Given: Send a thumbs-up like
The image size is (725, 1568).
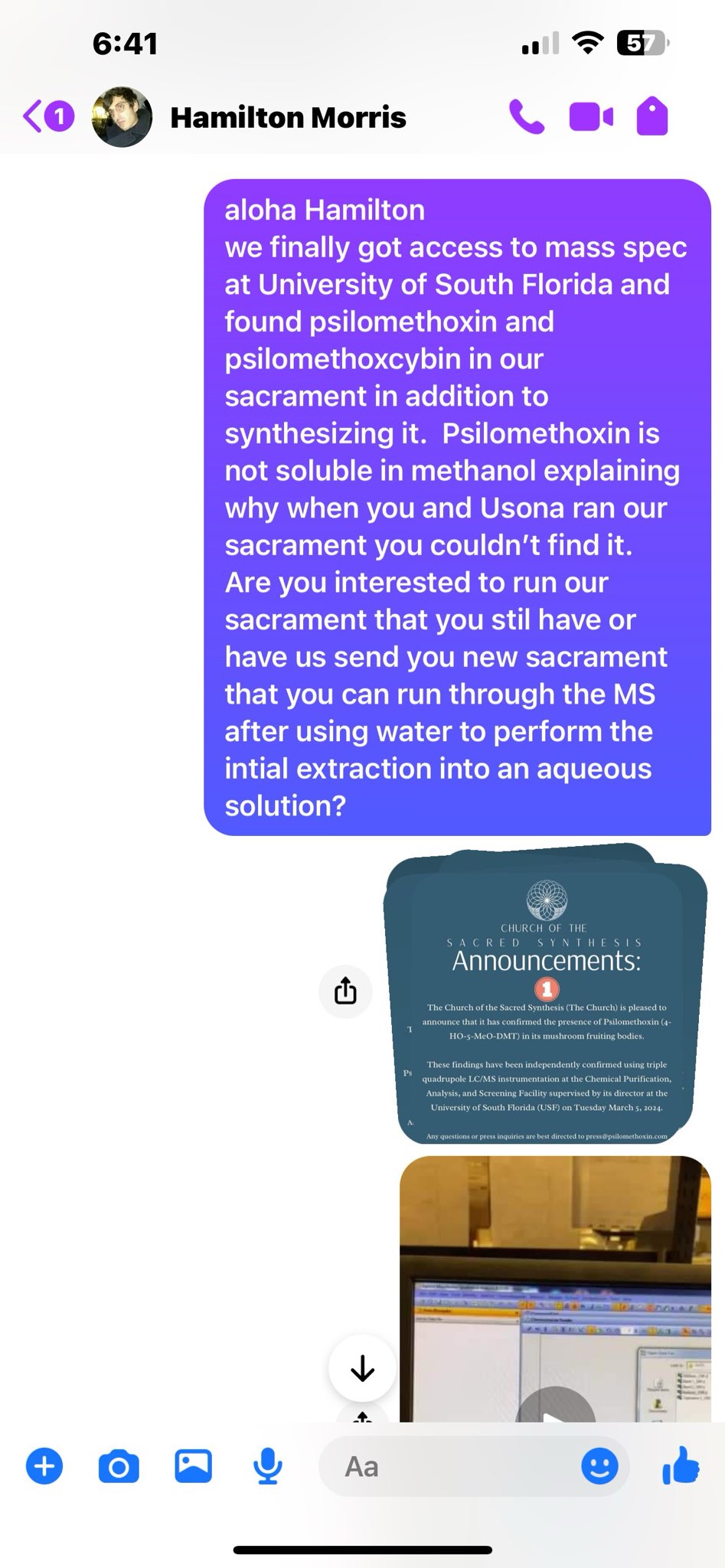Looking at the screenshot, I should pyautogui.click(x=681, y=1465).
